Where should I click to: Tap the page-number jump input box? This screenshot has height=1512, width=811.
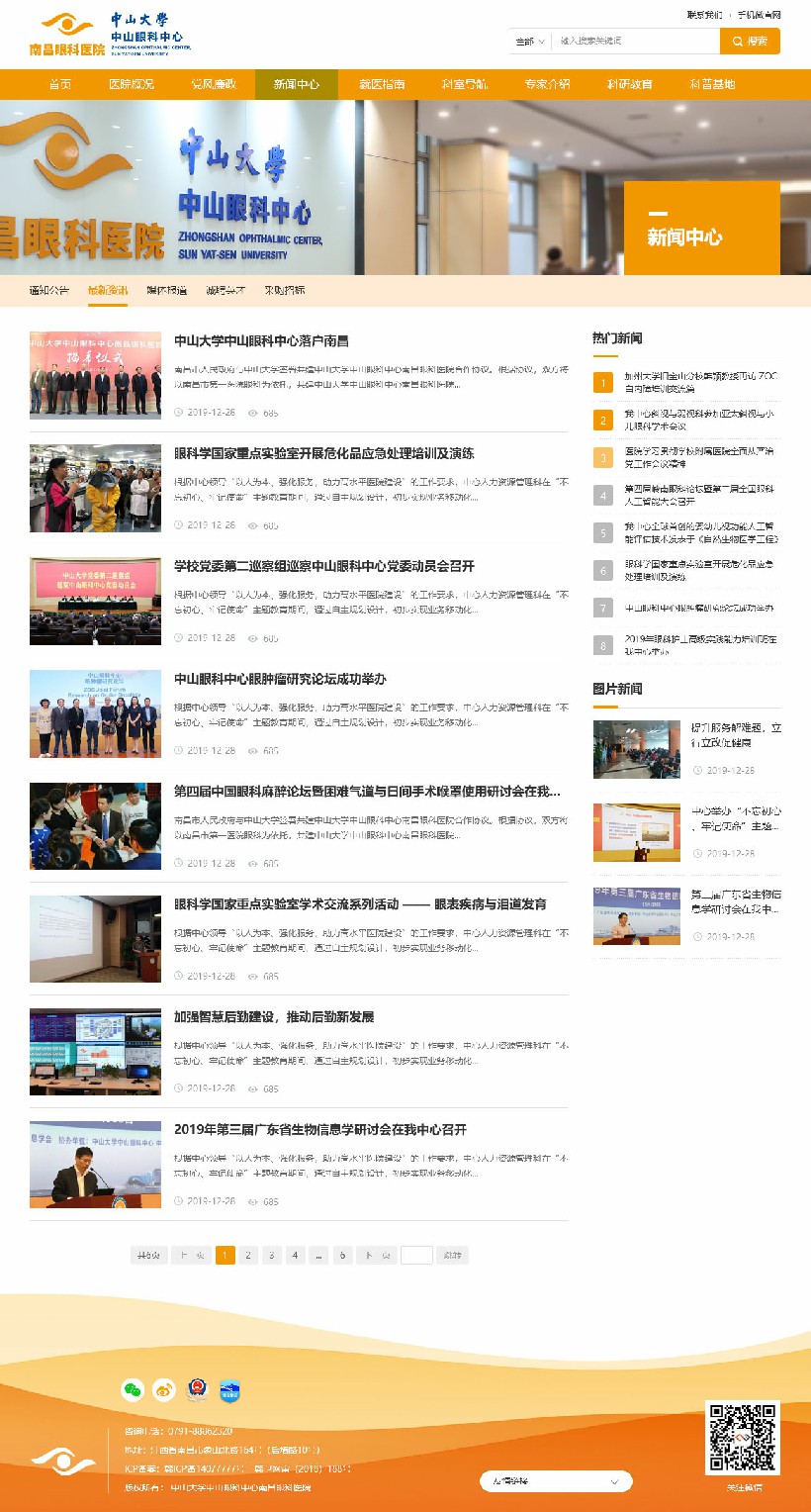[x=416, y=1256]
